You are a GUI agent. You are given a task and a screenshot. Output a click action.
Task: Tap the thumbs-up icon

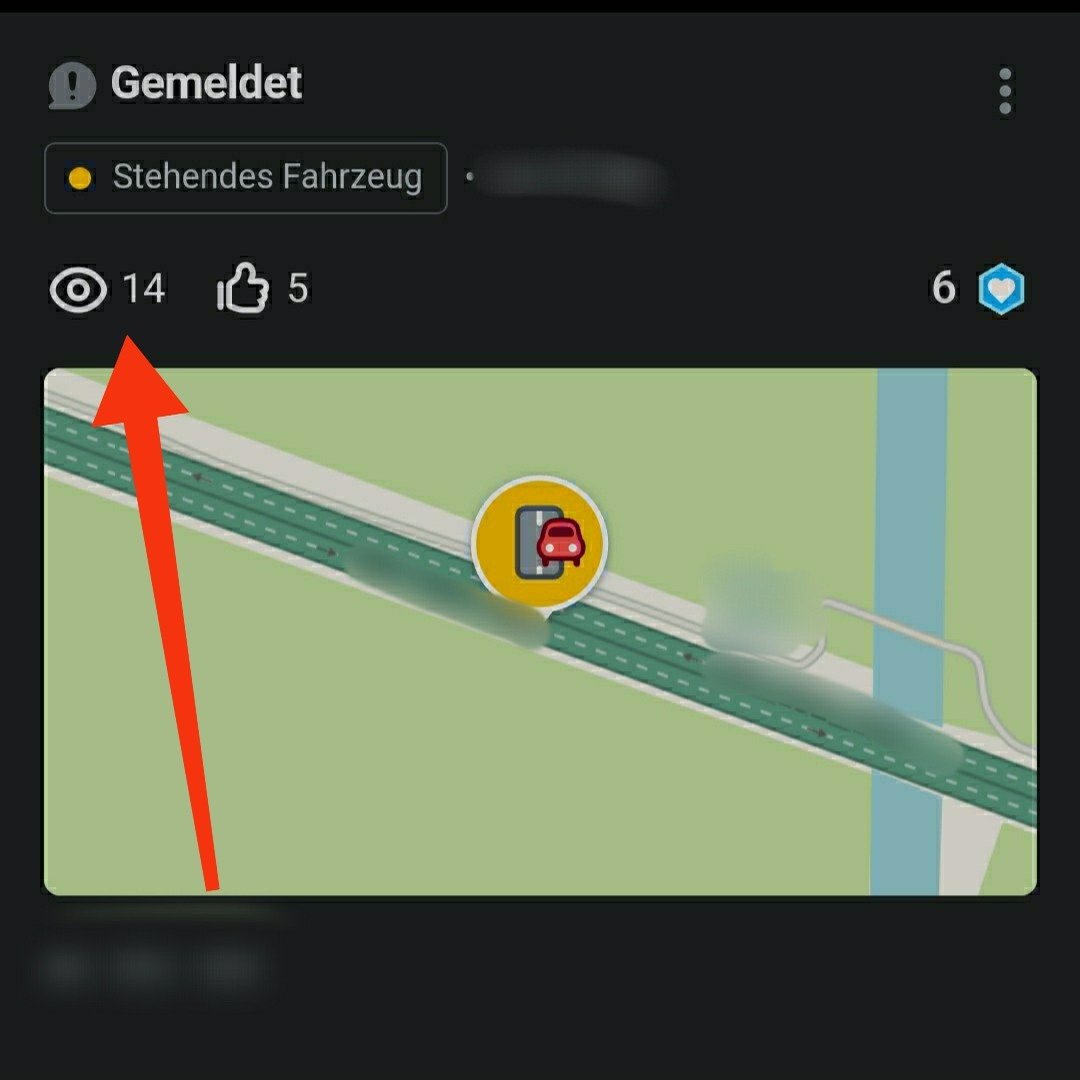[x=243, y=290]
